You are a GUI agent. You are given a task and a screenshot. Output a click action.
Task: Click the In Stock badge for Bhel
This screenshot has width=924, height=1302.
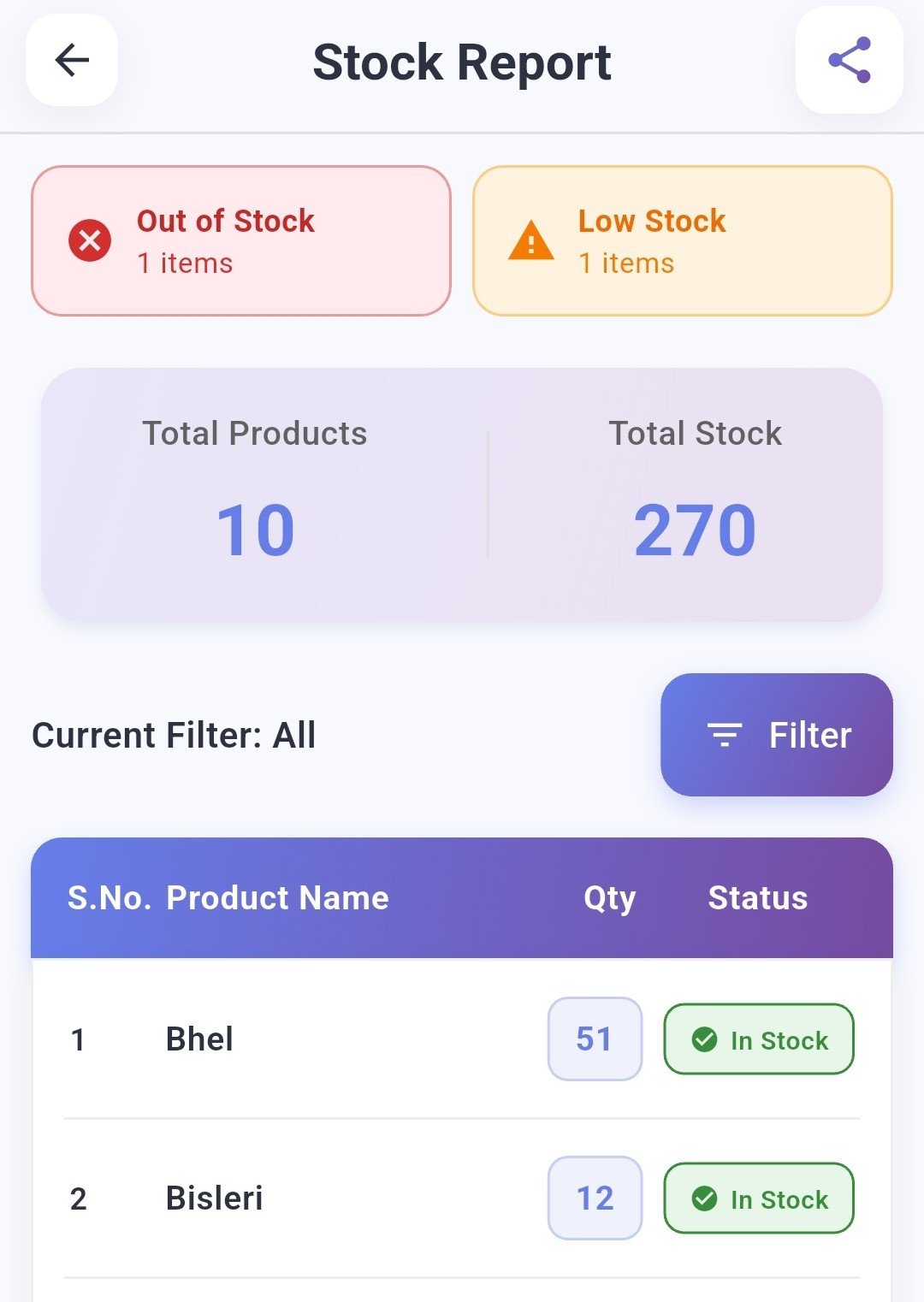click(758, 1039)
